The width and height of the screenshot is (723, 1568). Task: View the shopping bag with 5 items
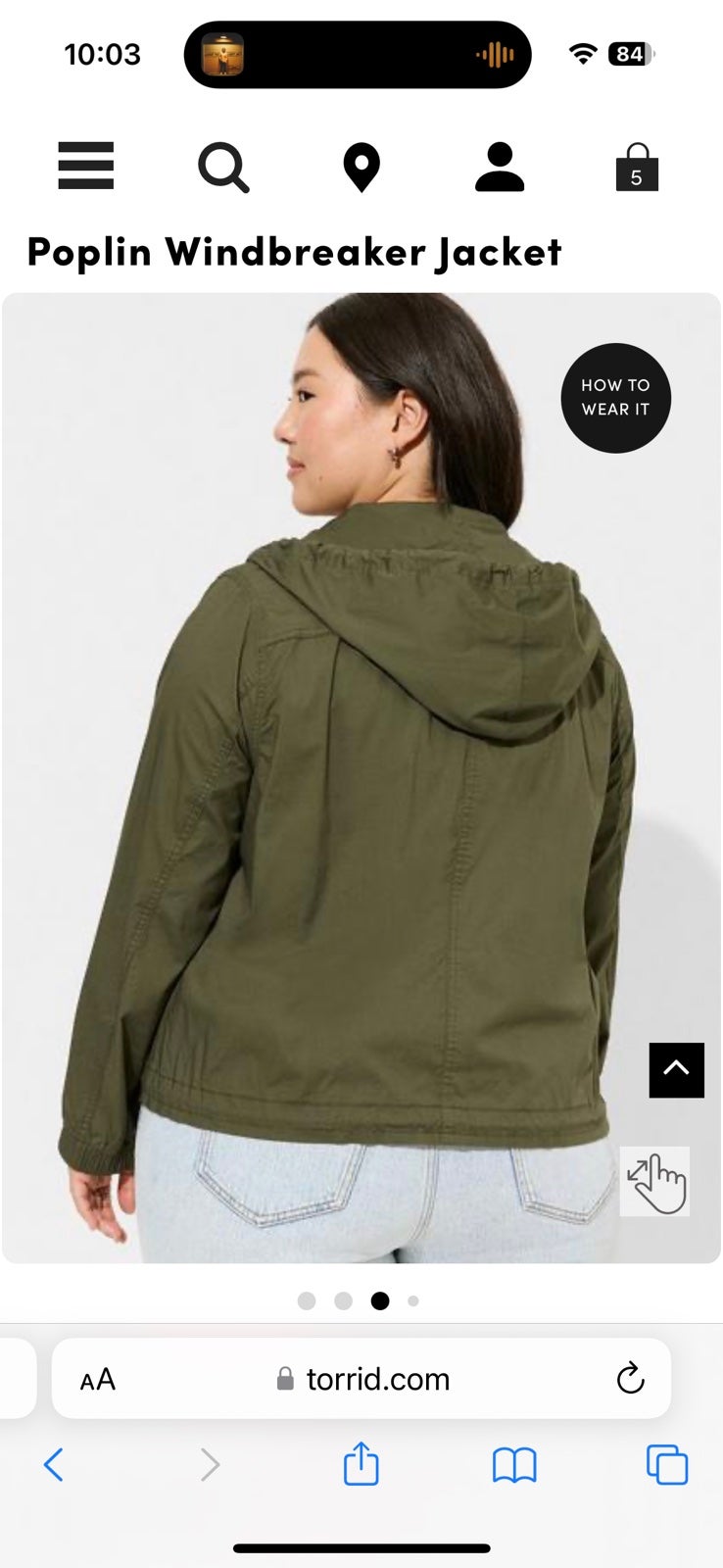click(x=637, y=167)
